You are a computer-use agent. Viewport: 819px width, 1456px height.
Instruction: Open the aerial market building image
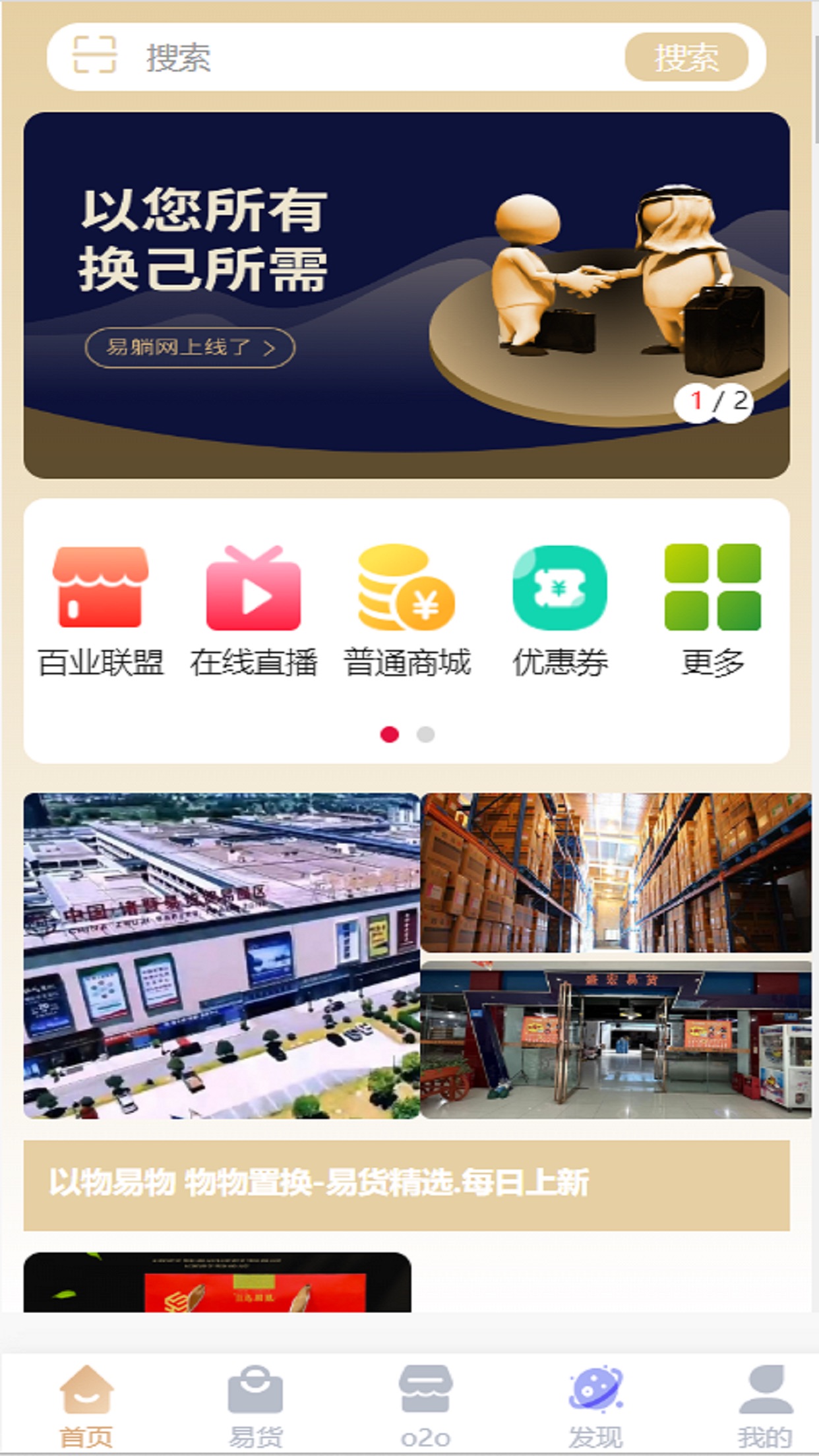pyautogui.click(x=222, y=956)
